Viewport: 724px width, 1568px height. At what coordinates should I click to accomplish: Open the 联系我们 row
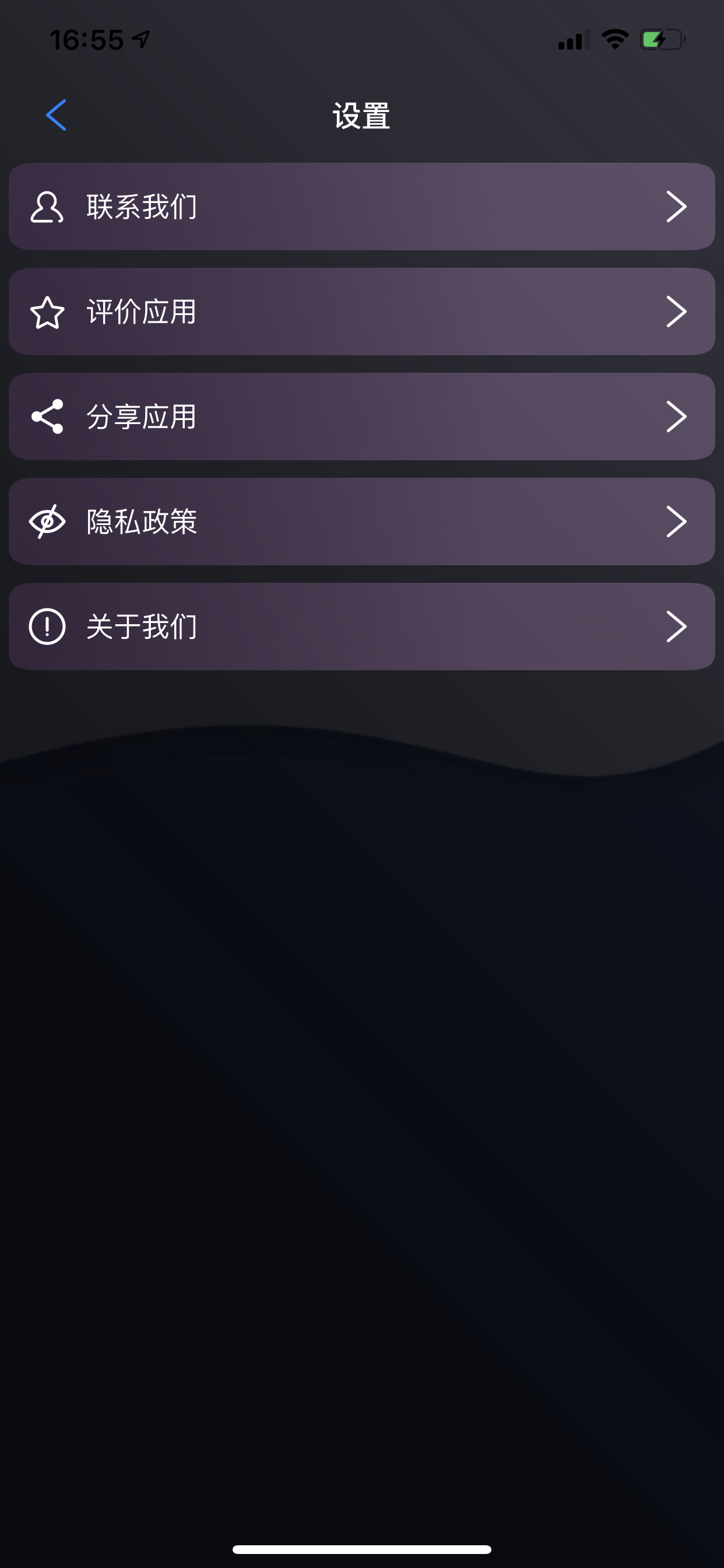point(361,206)
